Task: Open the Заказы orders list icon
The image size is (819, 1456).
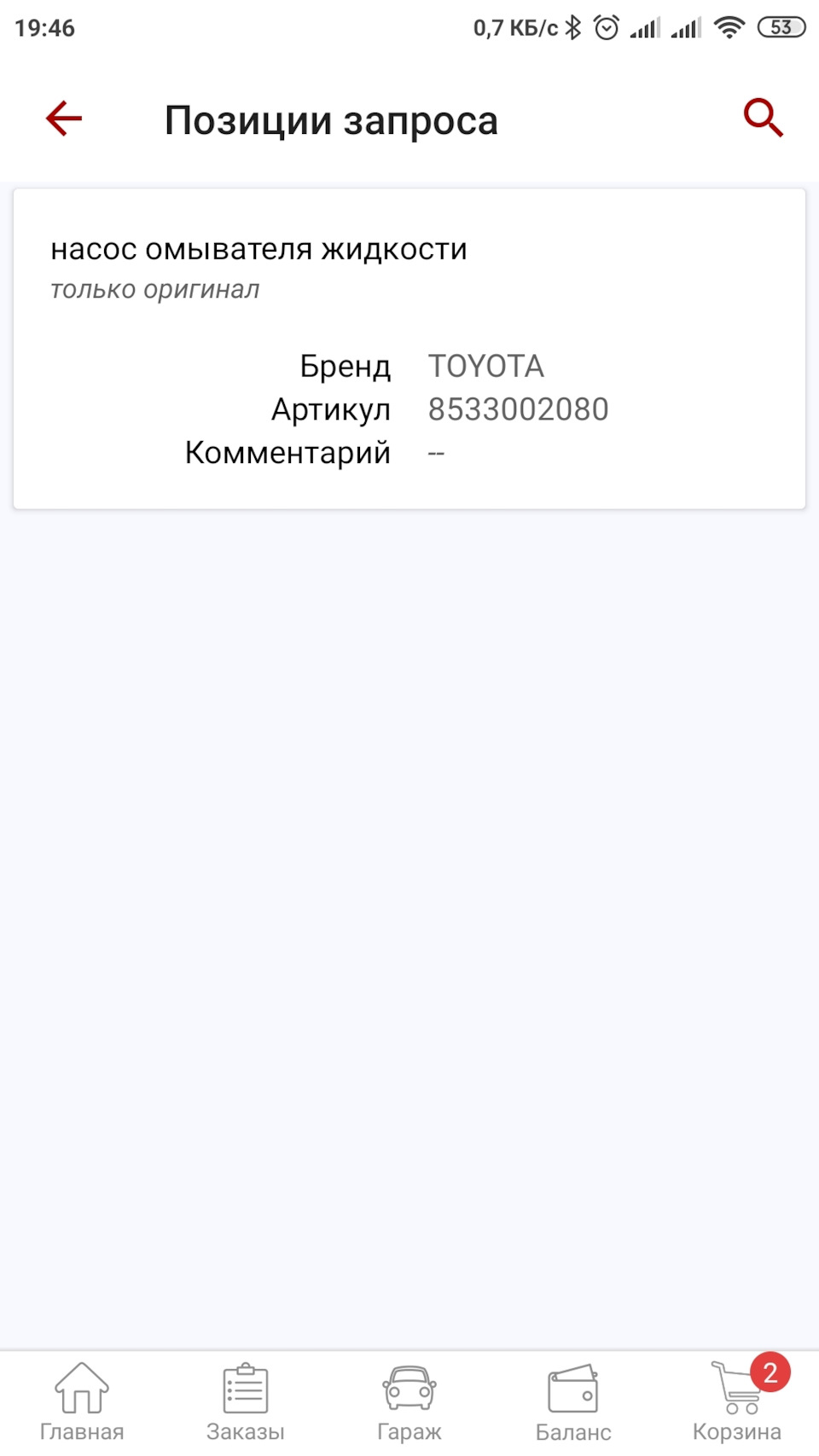Action: click(245, 1395)
